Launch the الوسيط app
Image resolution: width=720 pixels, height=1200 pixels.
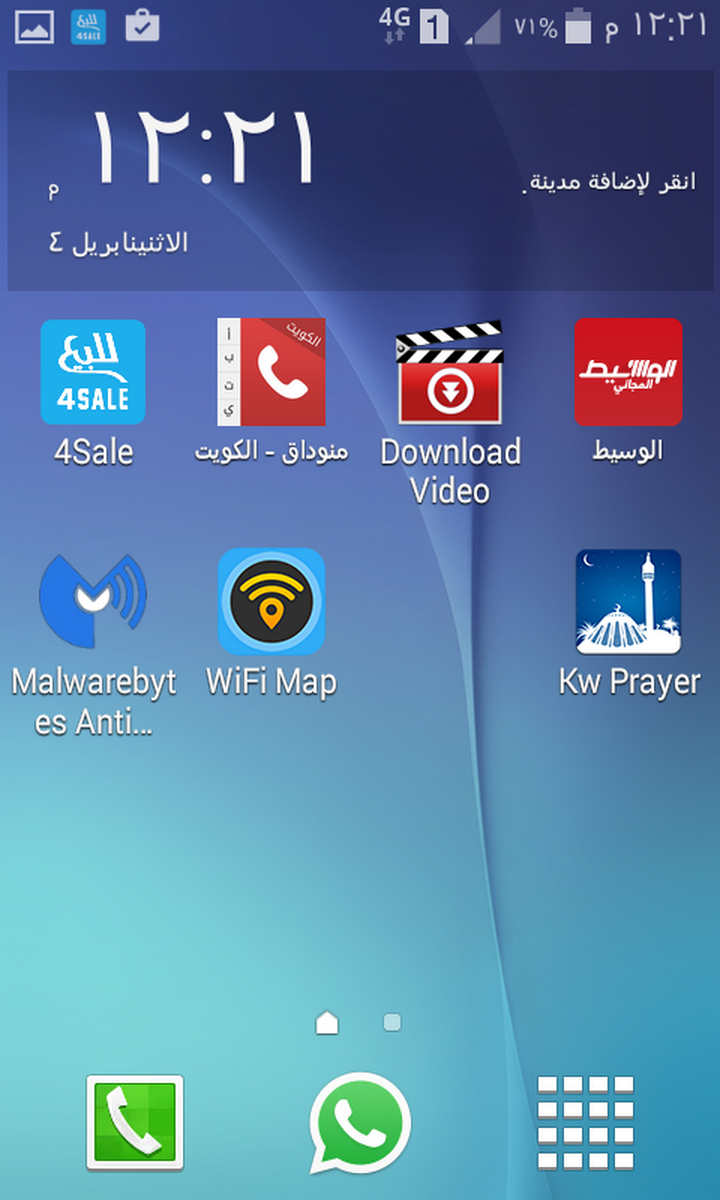click(628, 373)
